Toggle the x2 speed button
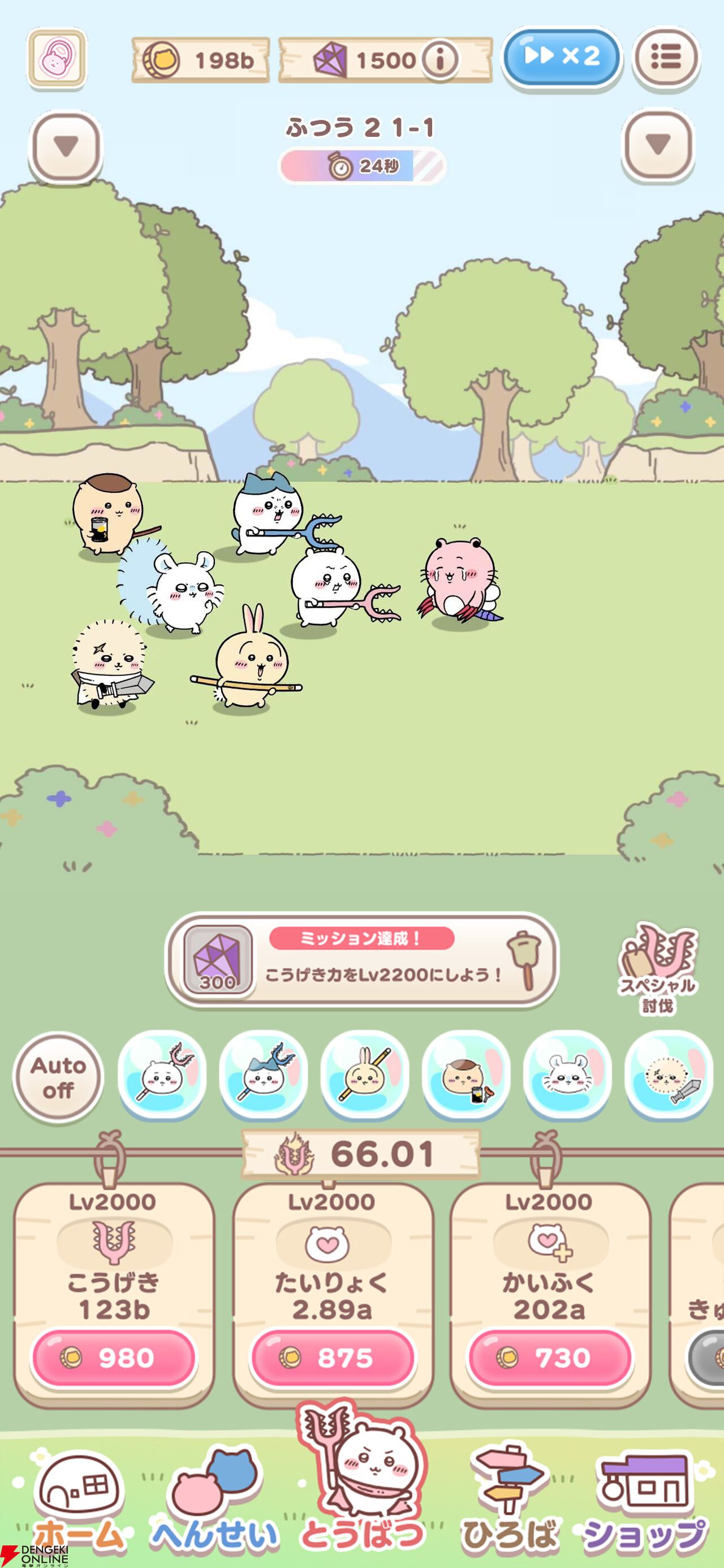 pos(561,57)
